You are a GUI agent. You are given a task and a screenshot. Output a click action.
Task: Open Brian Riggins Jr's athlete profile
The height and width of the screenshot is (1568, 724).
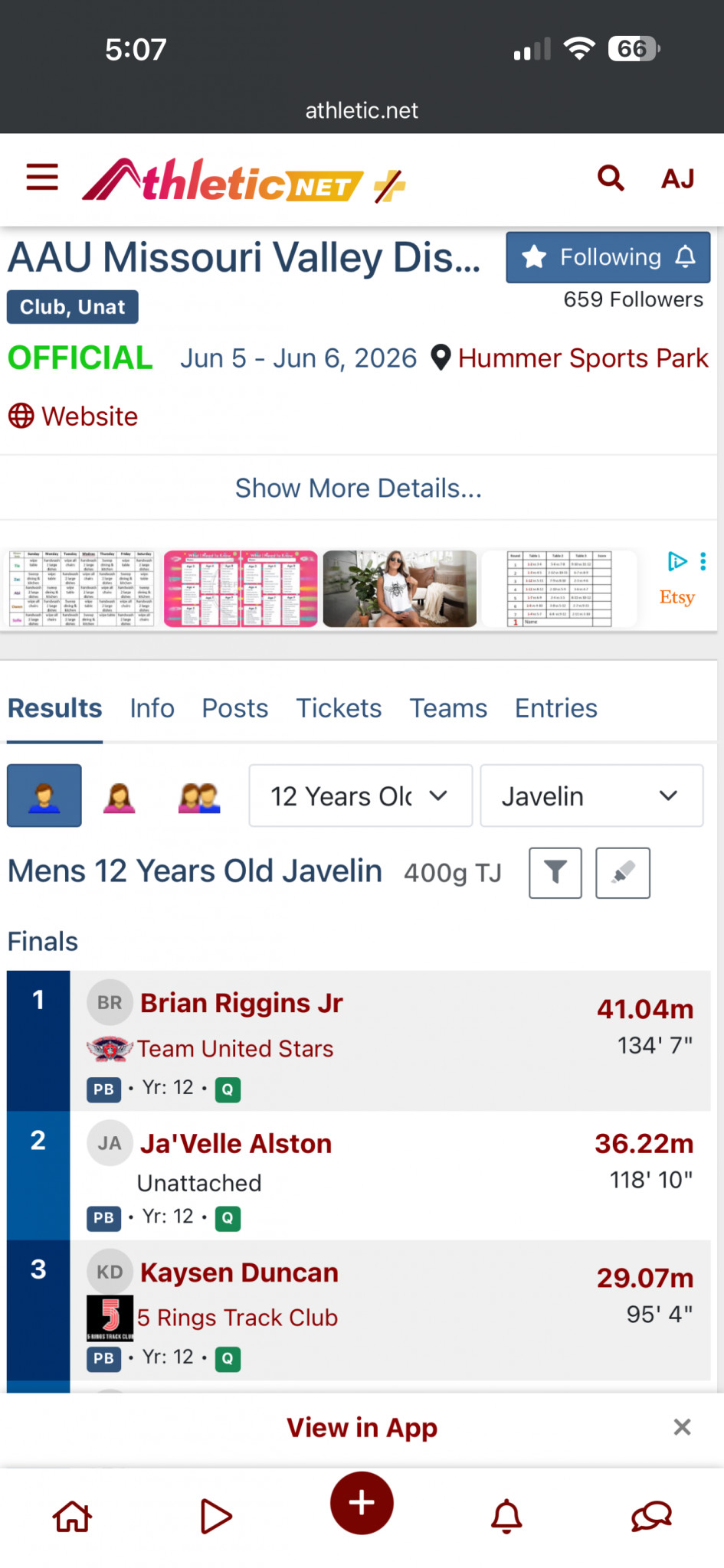(x=241, y=1003)
